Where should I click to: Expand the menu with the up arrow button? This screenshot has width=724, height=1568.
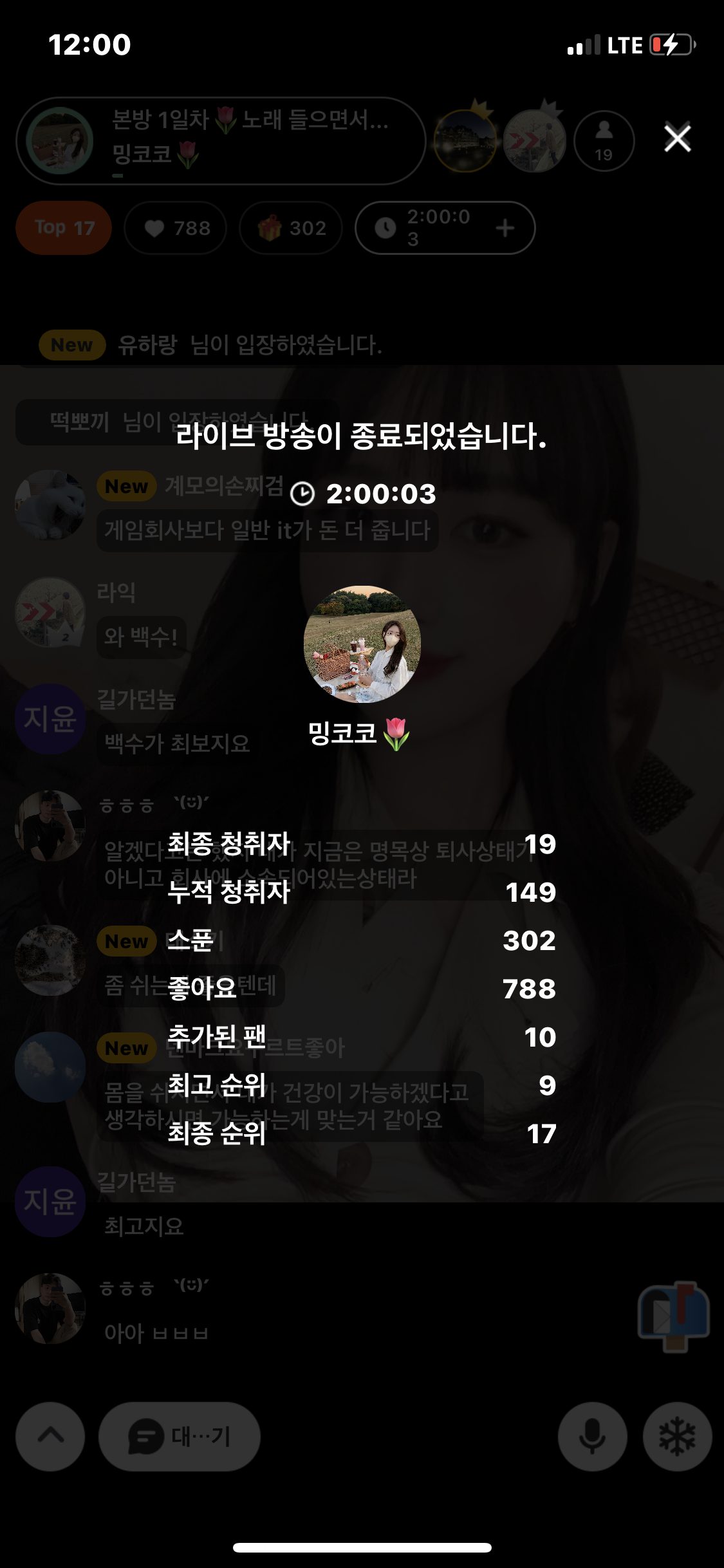click(x=51, y=1436)
